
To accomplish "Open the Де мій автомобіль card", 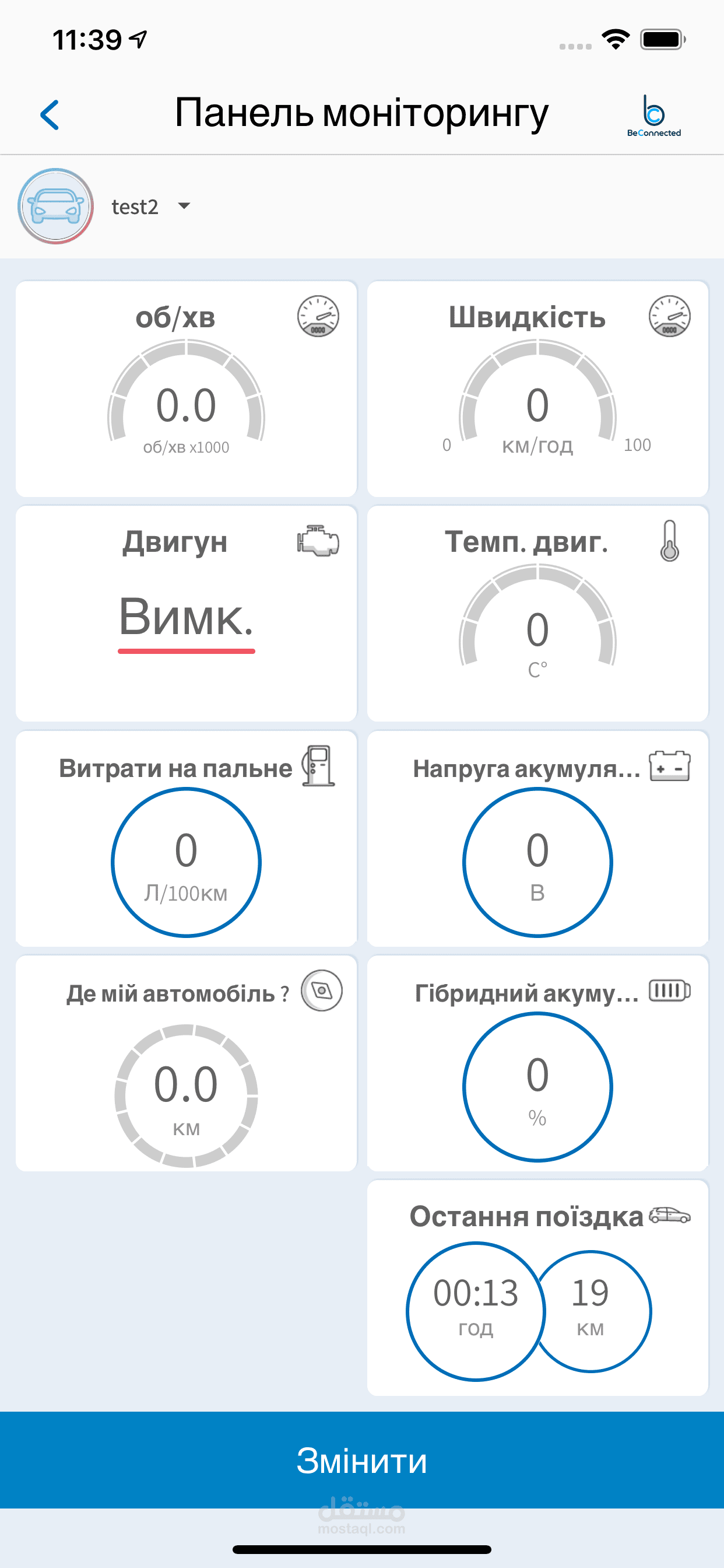I will (x=186, y=1063).
